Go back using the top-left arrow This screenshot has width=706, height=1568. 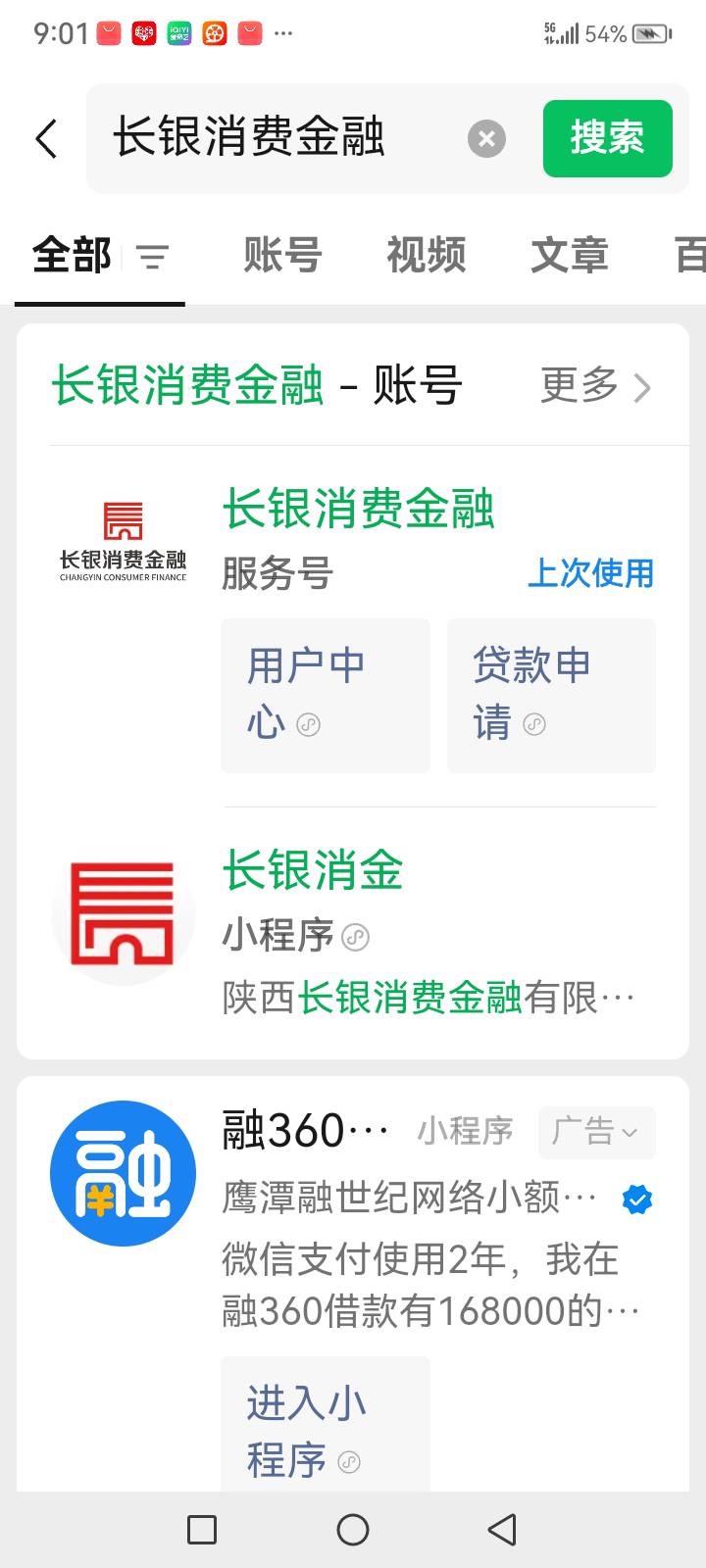click(x=47, y=138)
